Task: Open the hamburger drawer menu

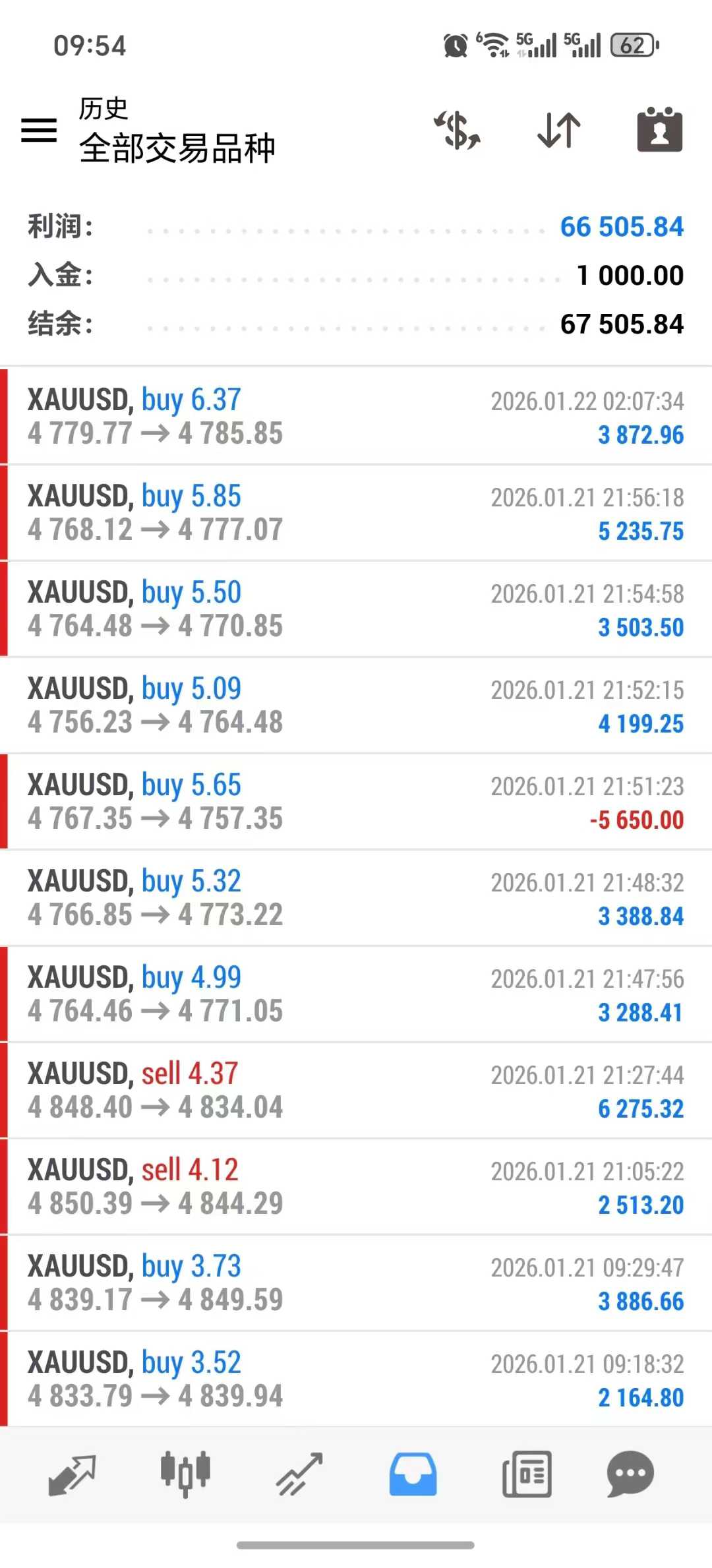Action: coord(39,130)
